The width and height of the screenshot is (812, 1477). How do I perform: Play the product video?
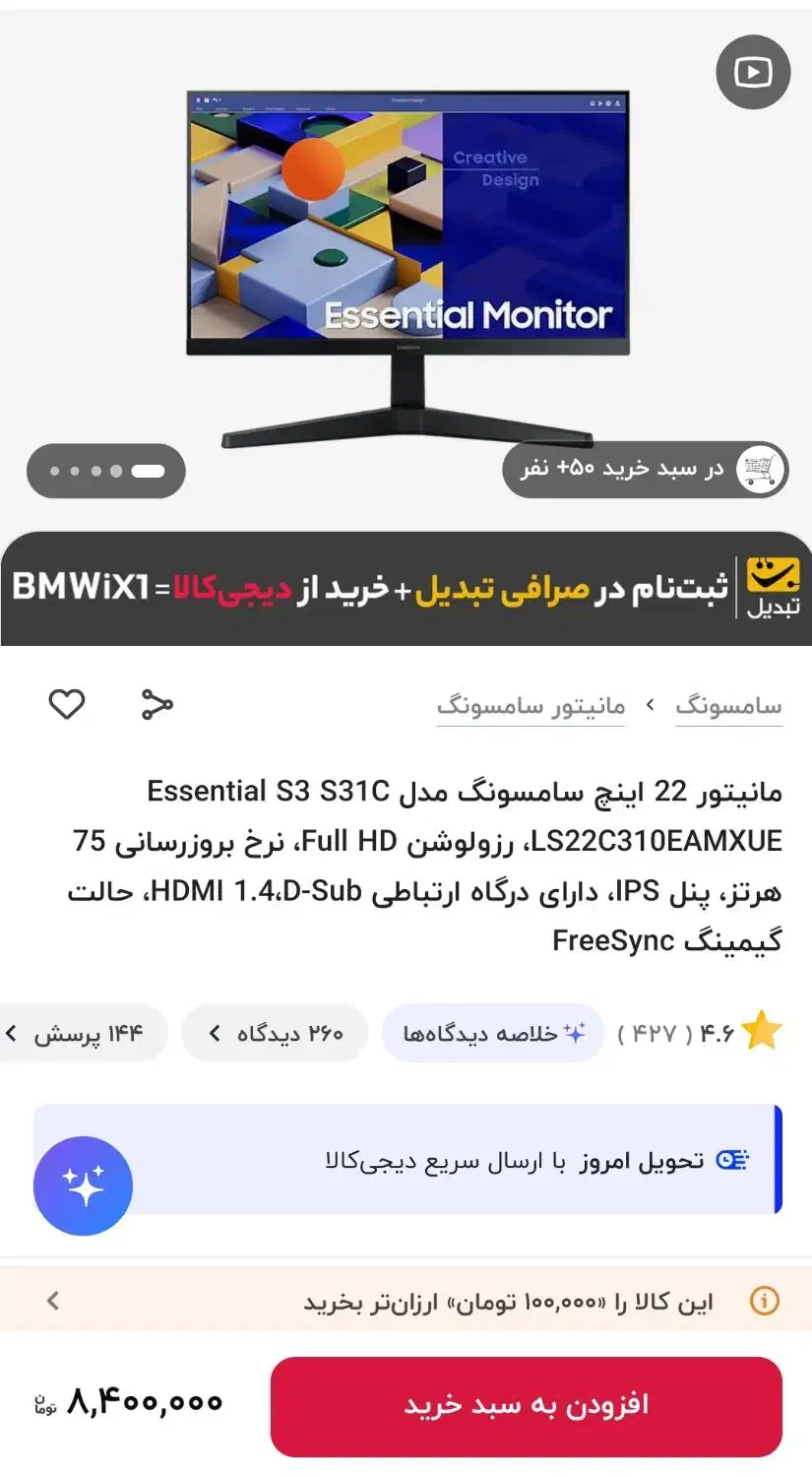tap(752, 71)
